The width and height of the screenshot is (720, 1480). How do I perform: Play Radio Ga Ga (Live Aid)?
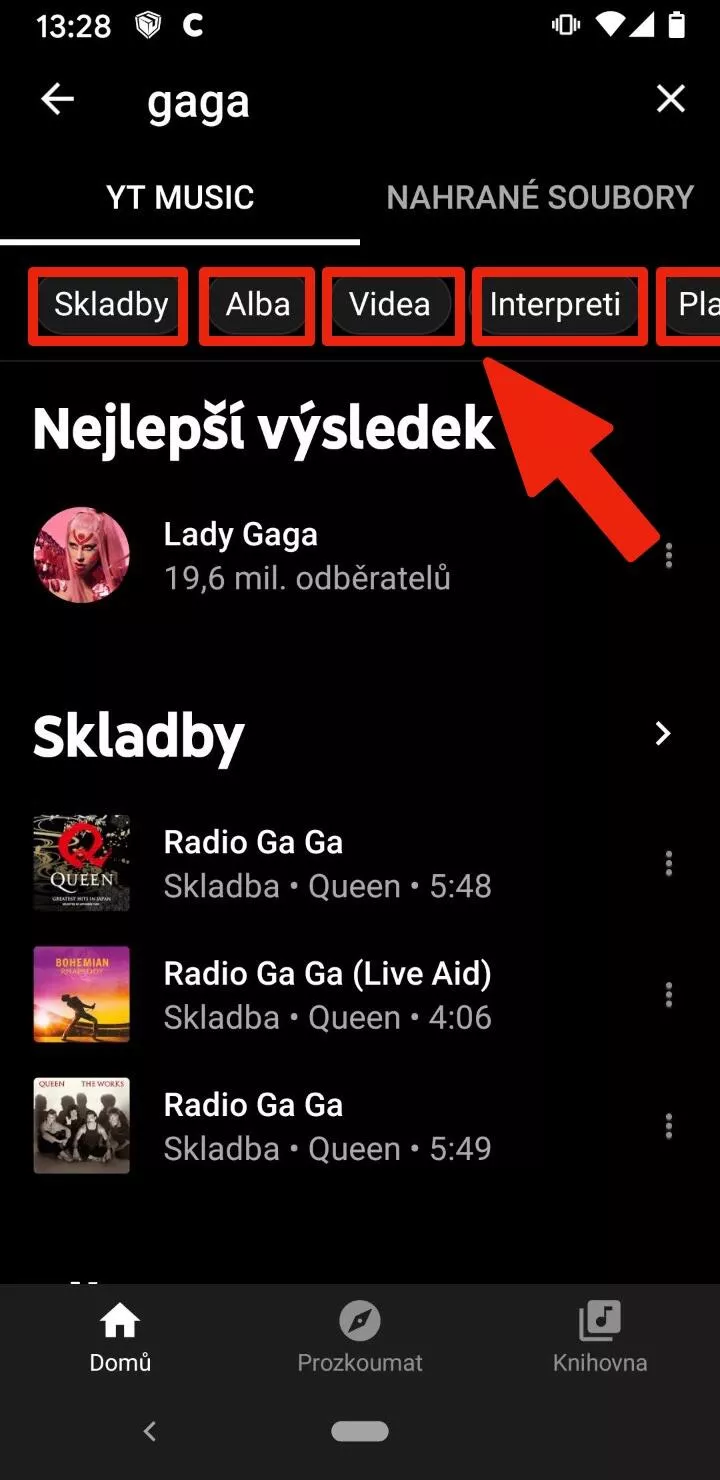coord(340,995)
